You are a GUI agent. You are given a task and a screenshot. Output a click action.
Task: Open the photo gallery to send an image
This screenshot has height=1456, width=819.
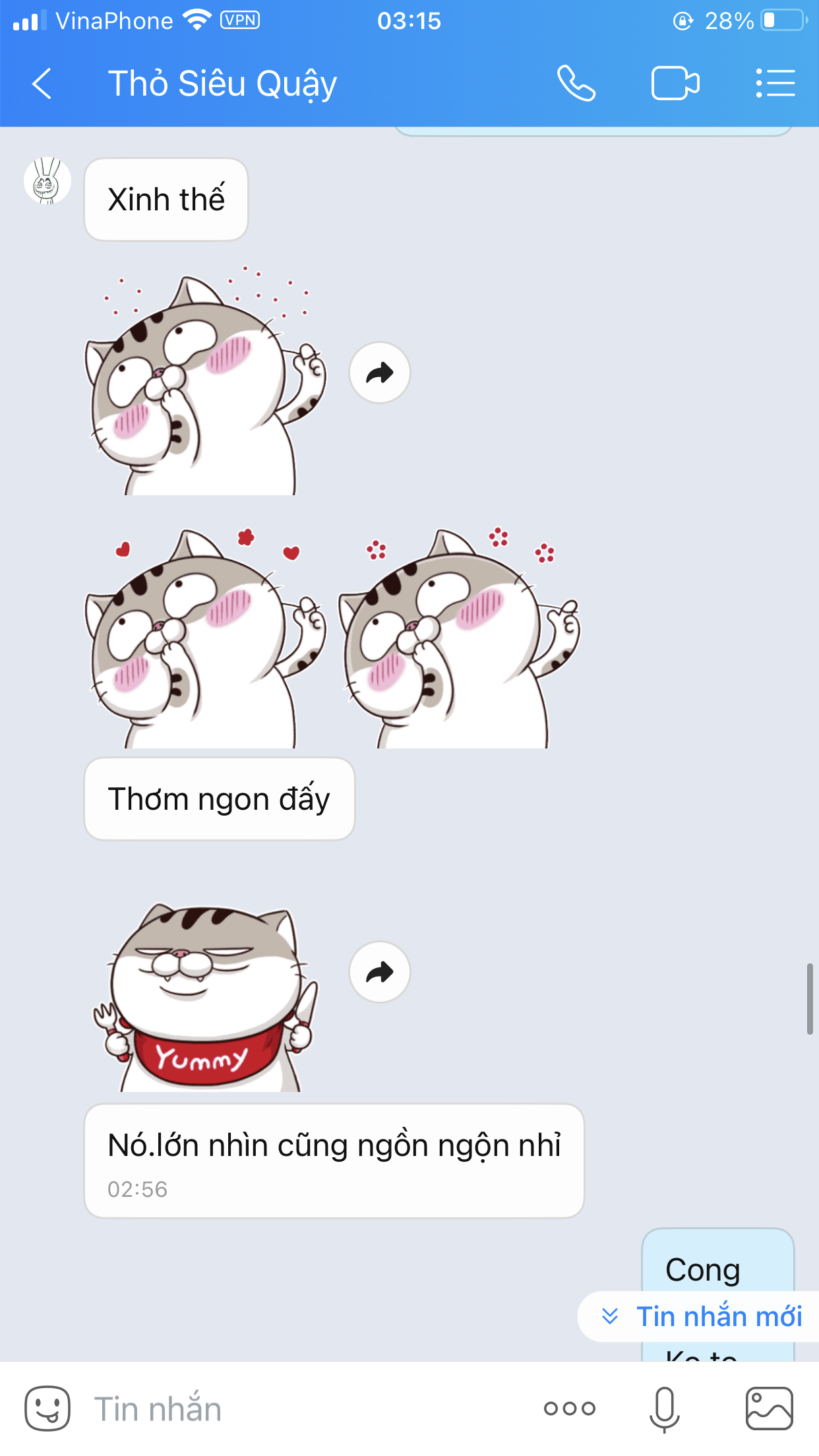click(x=769, y=1409)
